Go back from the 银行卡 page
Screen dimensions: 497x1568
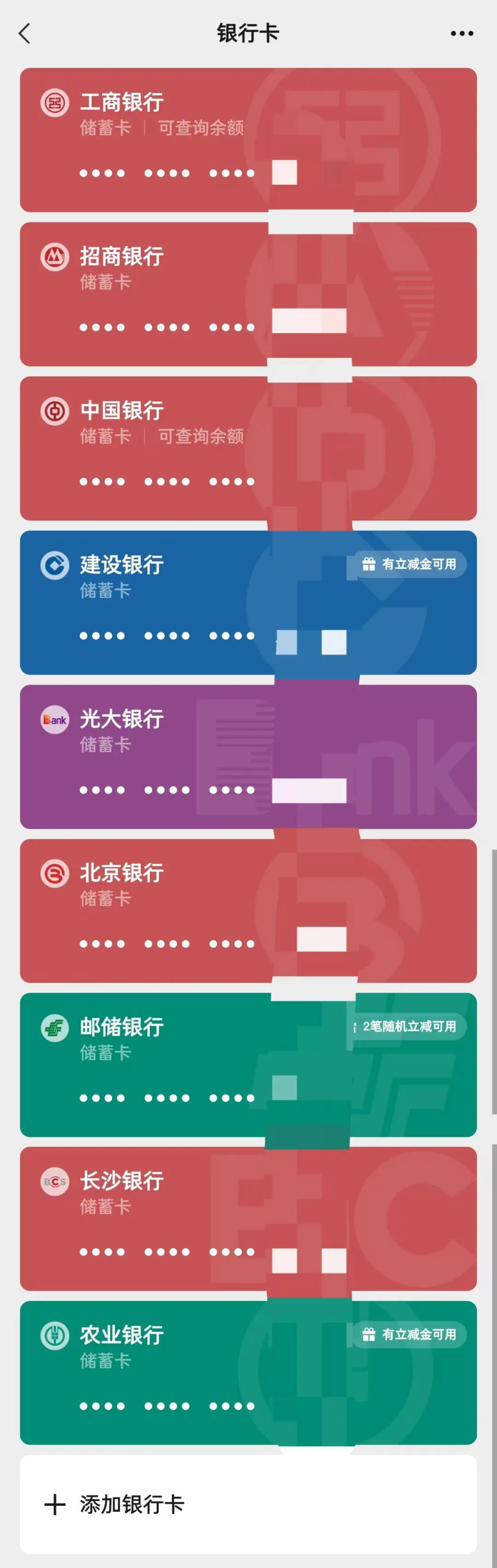tap(24, 34)
